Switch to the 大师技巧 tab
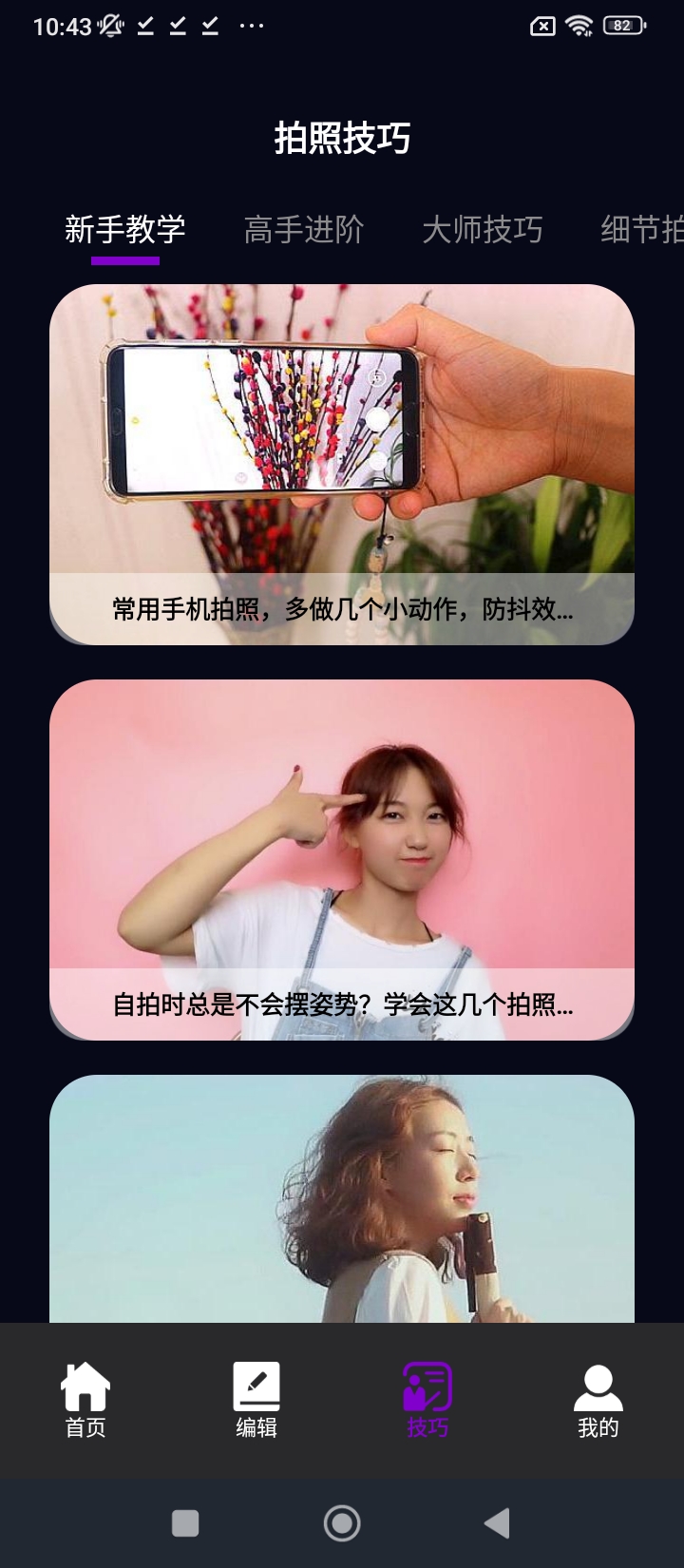684x1568 pixels. click(x=482, y=230)
